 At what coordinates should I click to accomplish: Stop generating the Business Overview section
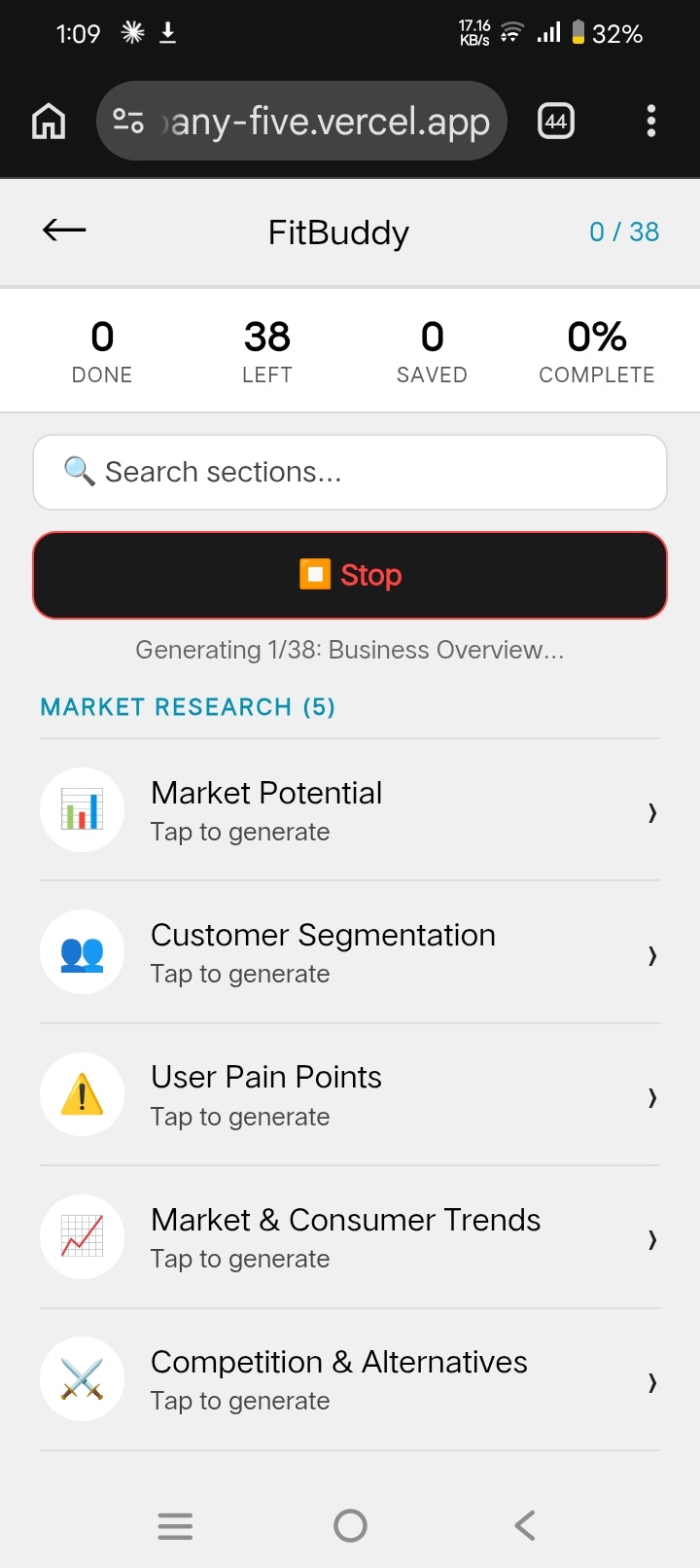pos(350,575)
